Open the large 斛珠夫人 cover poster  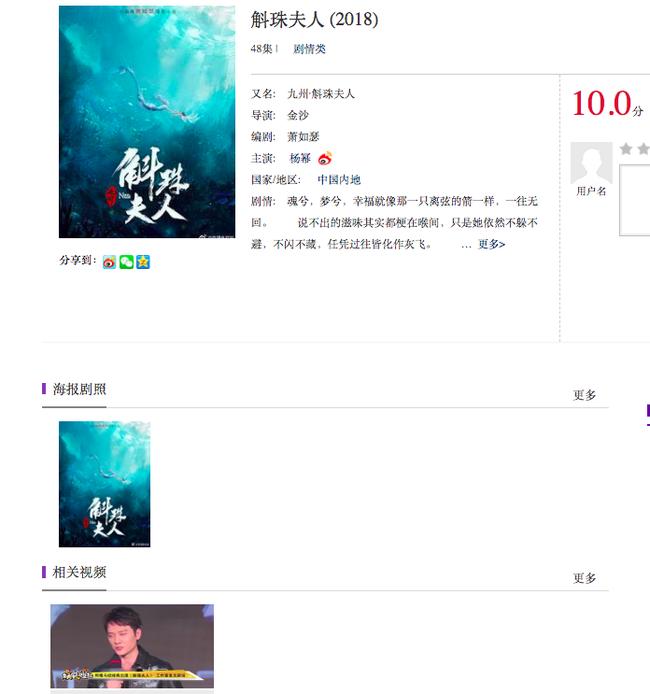click(x=147, y=122)
